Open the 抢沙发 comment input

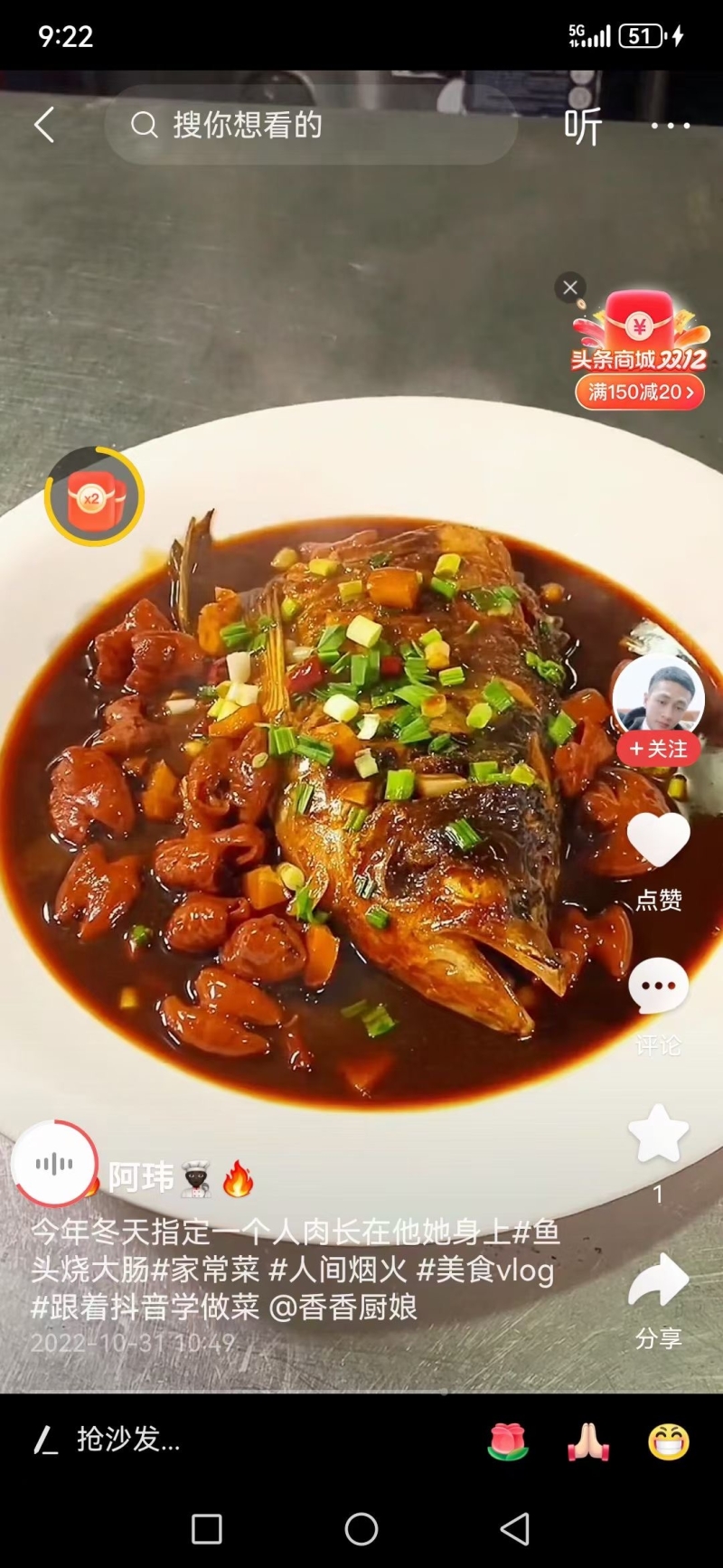click(127, 1439)
